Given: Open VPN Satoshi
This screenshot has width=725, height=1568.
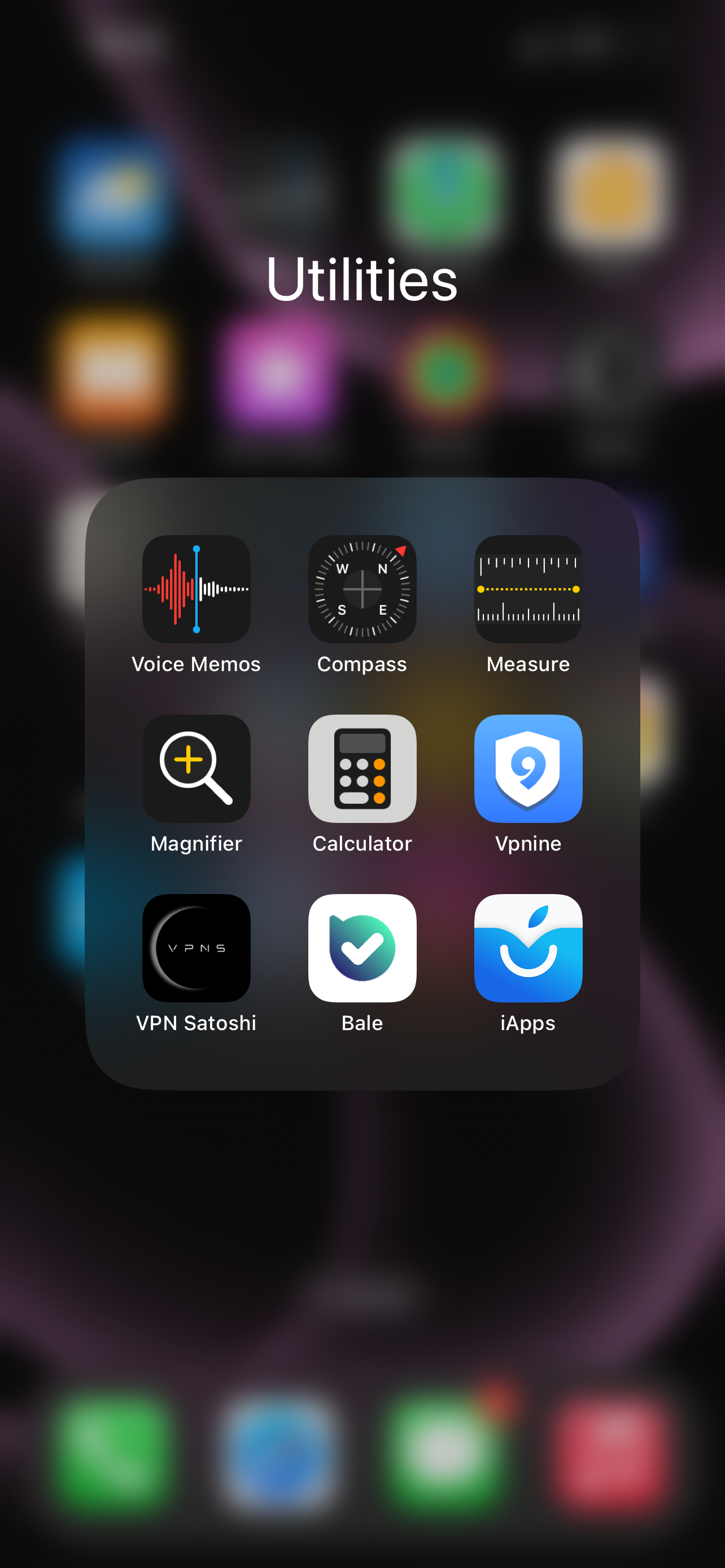Looking at the screenshot, I should 196,948.
